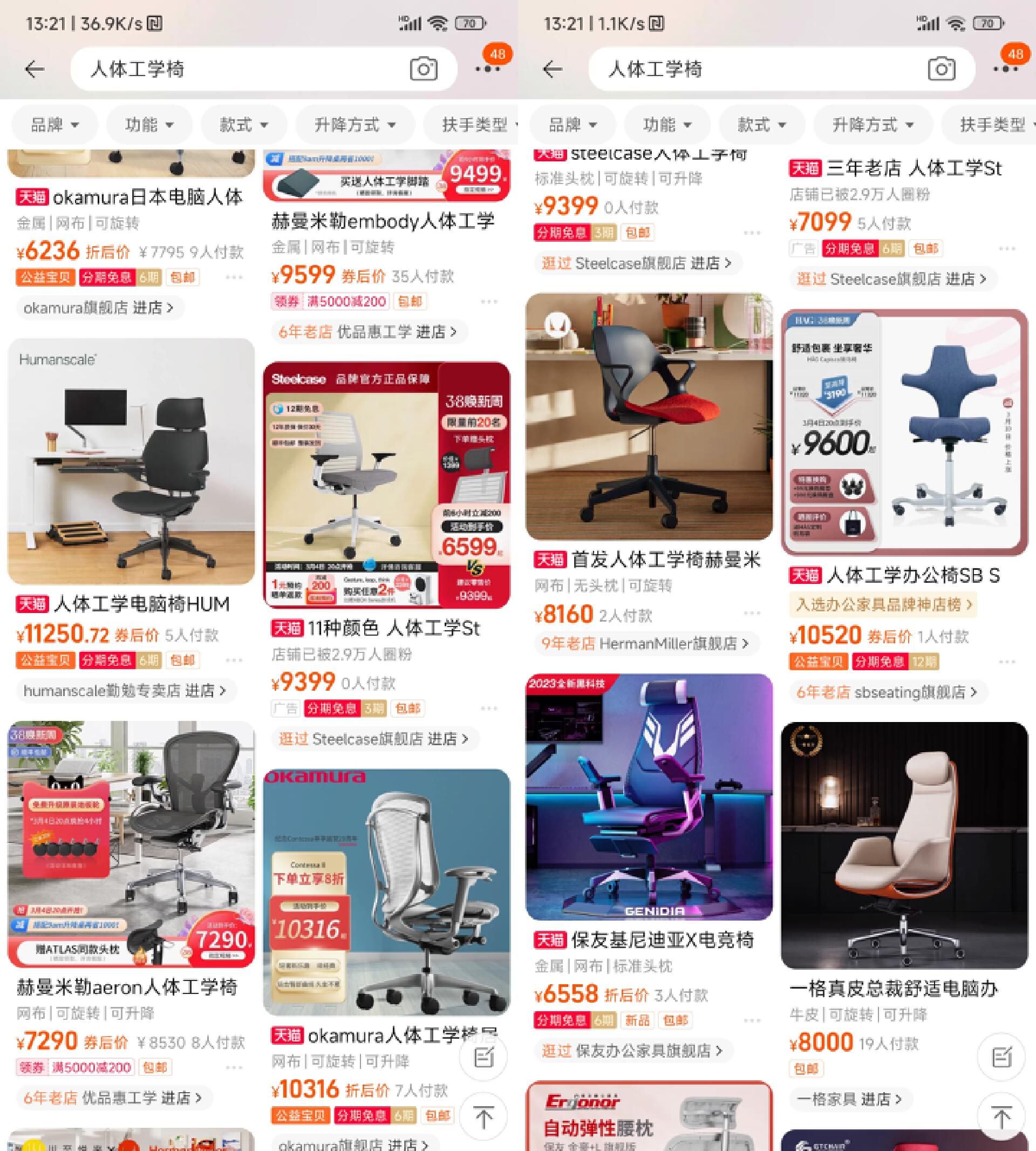View the 赫曼米勒embody chair listing
Screen dimensions: 1036x1151
click(383, 221)
